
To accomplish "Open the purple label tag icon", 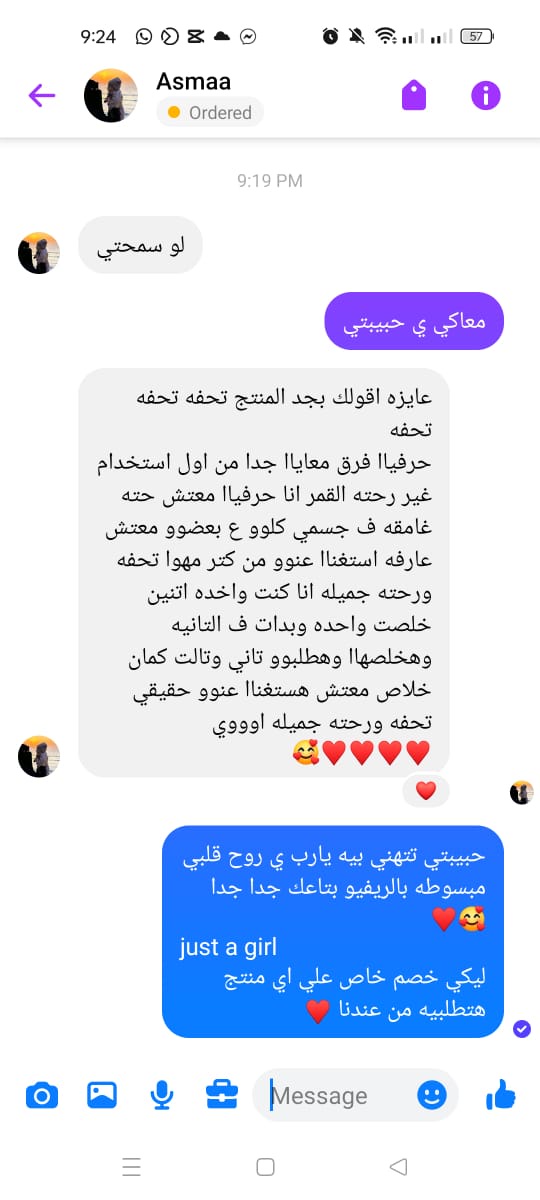I will point(414,95).
